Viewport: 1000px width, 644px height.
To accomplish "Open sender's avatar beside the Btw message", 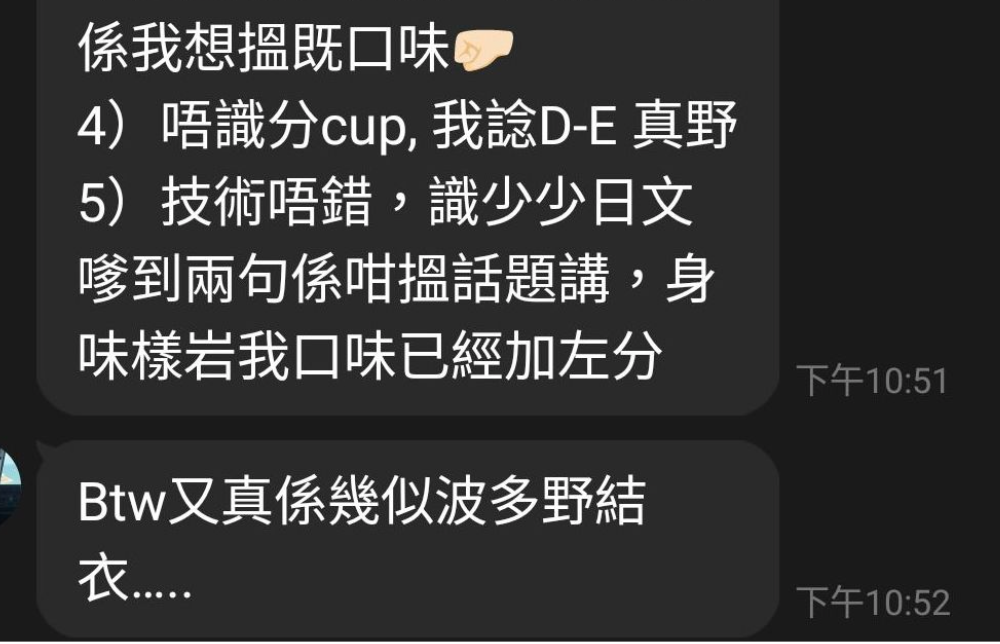I will pos(8,487).
